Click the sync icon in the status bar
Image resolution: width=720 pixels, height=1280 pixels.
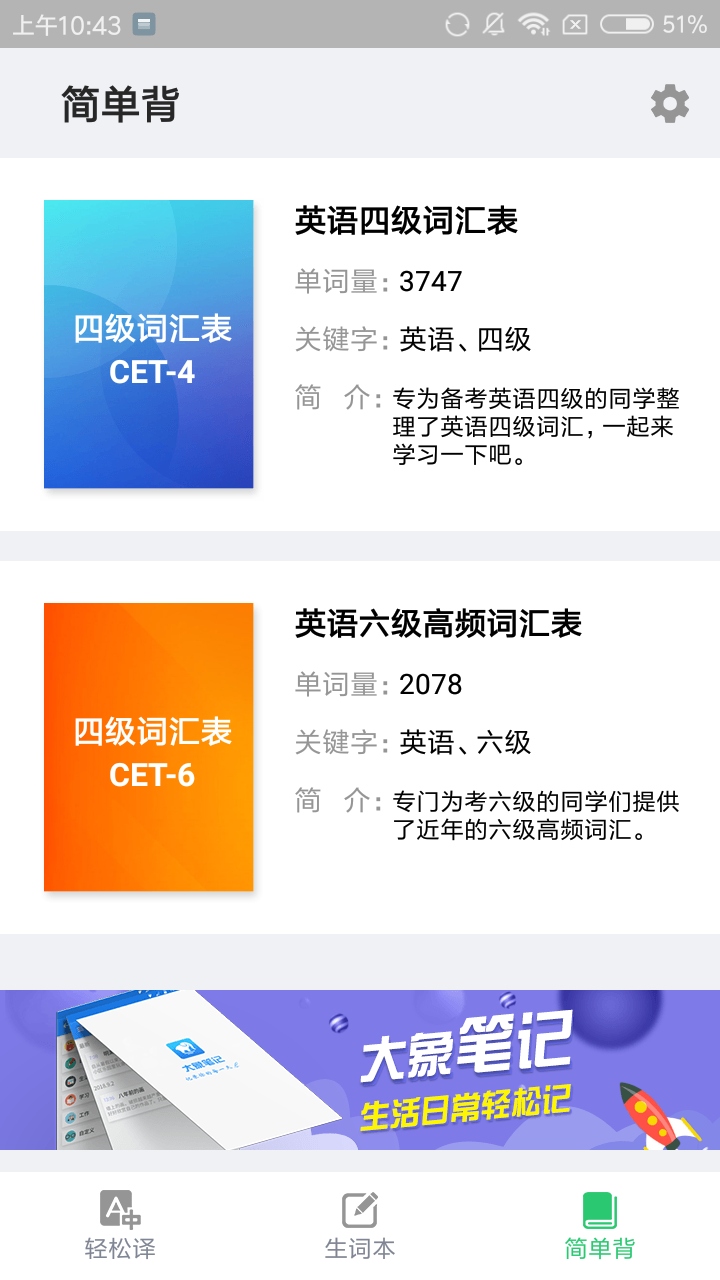(x=455, y=24)
